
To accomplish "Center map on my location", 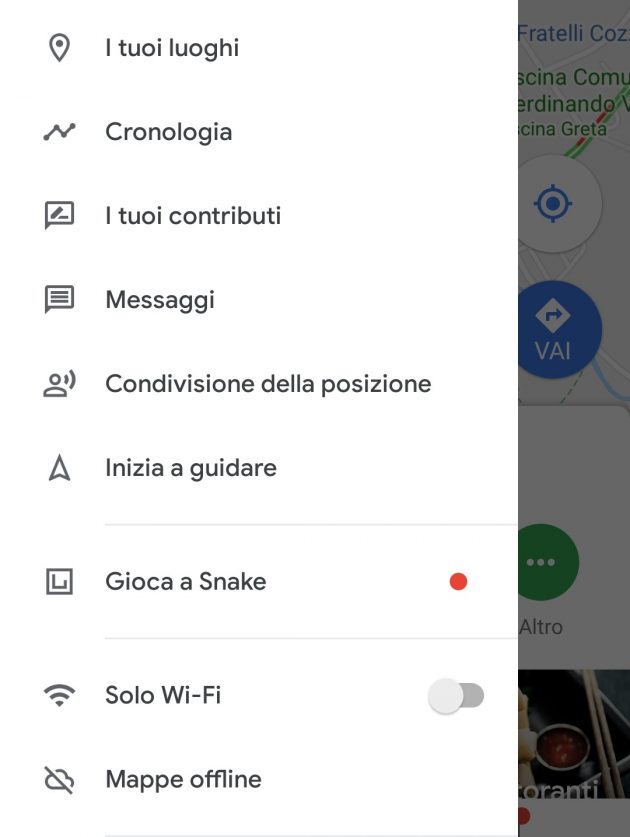I will 553,204.
